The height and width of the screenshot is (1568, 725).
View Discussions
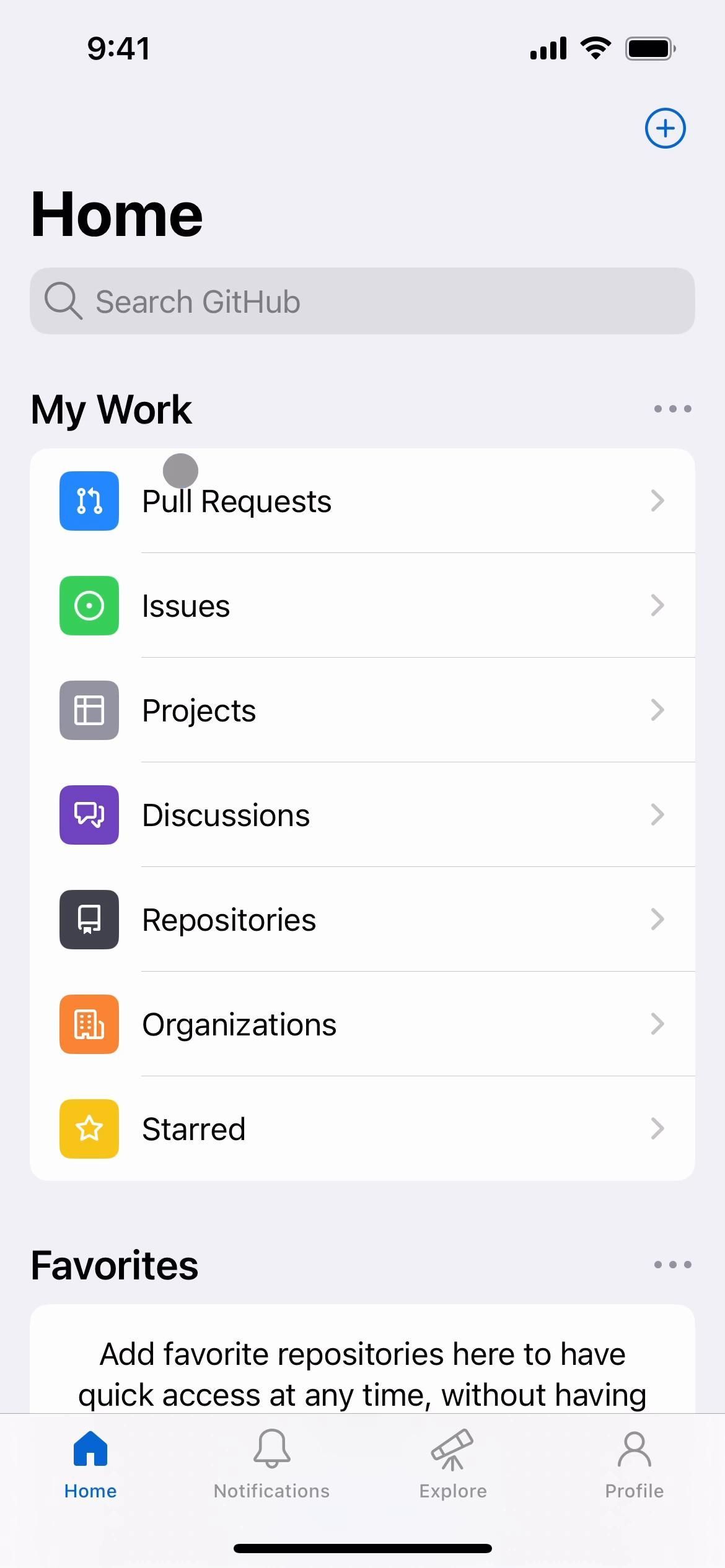(x=362, y=815)
